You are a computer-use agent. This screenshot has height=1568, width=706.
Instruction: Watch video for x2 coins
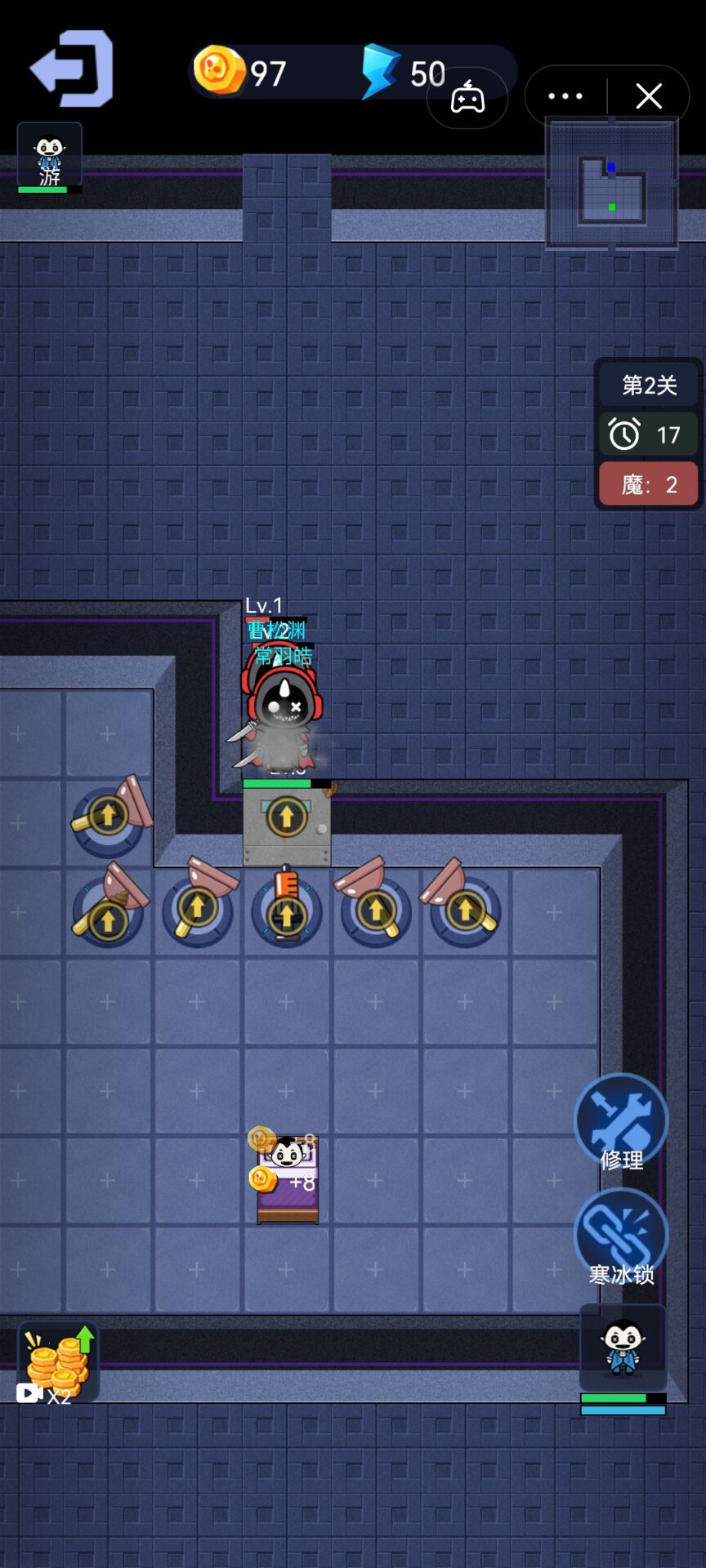(58, 1362)
